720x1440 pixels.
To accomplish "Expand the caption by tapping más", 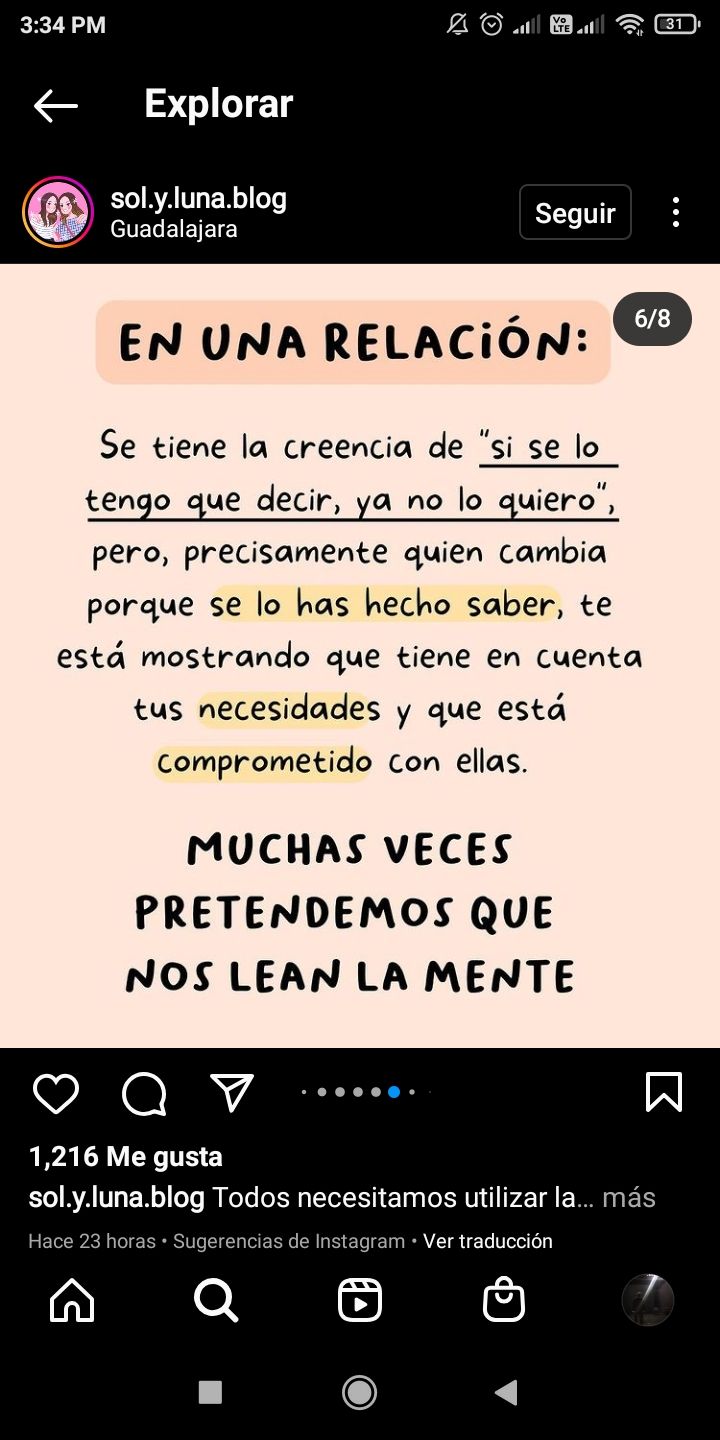I will [x=629, y=1197].
